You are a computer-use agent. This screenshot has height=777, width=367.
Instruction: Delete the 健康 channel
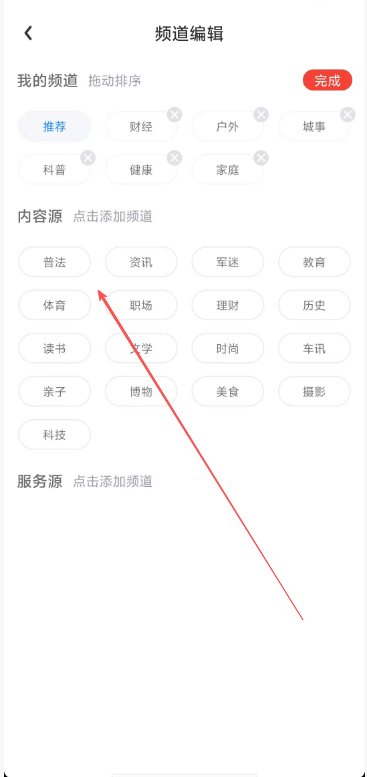pyautogui.click(x=174, y=158)
